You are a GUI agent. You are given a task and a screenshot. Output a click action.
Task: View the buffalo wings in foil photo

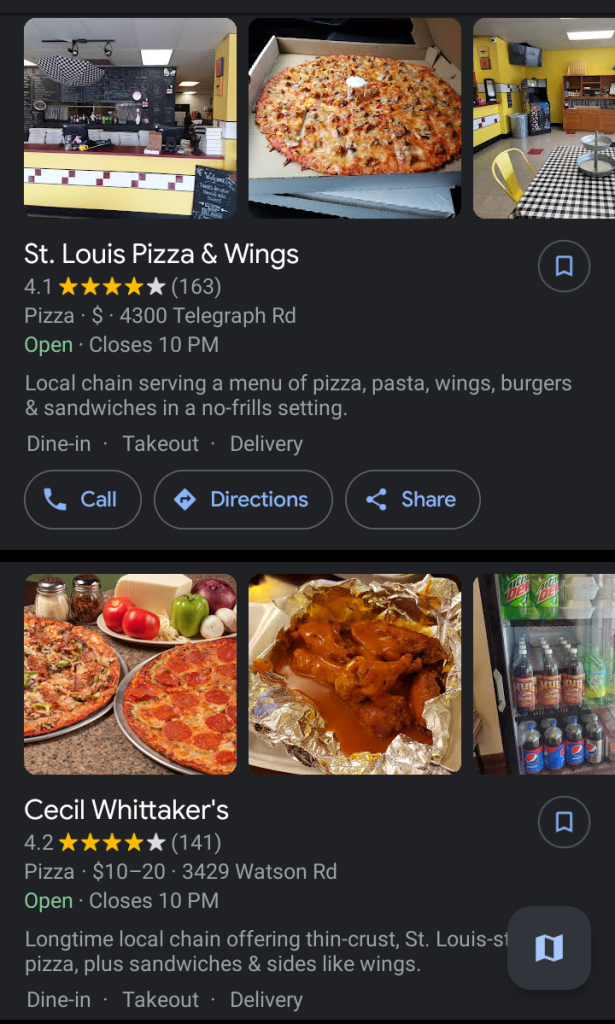coord(355,674)
